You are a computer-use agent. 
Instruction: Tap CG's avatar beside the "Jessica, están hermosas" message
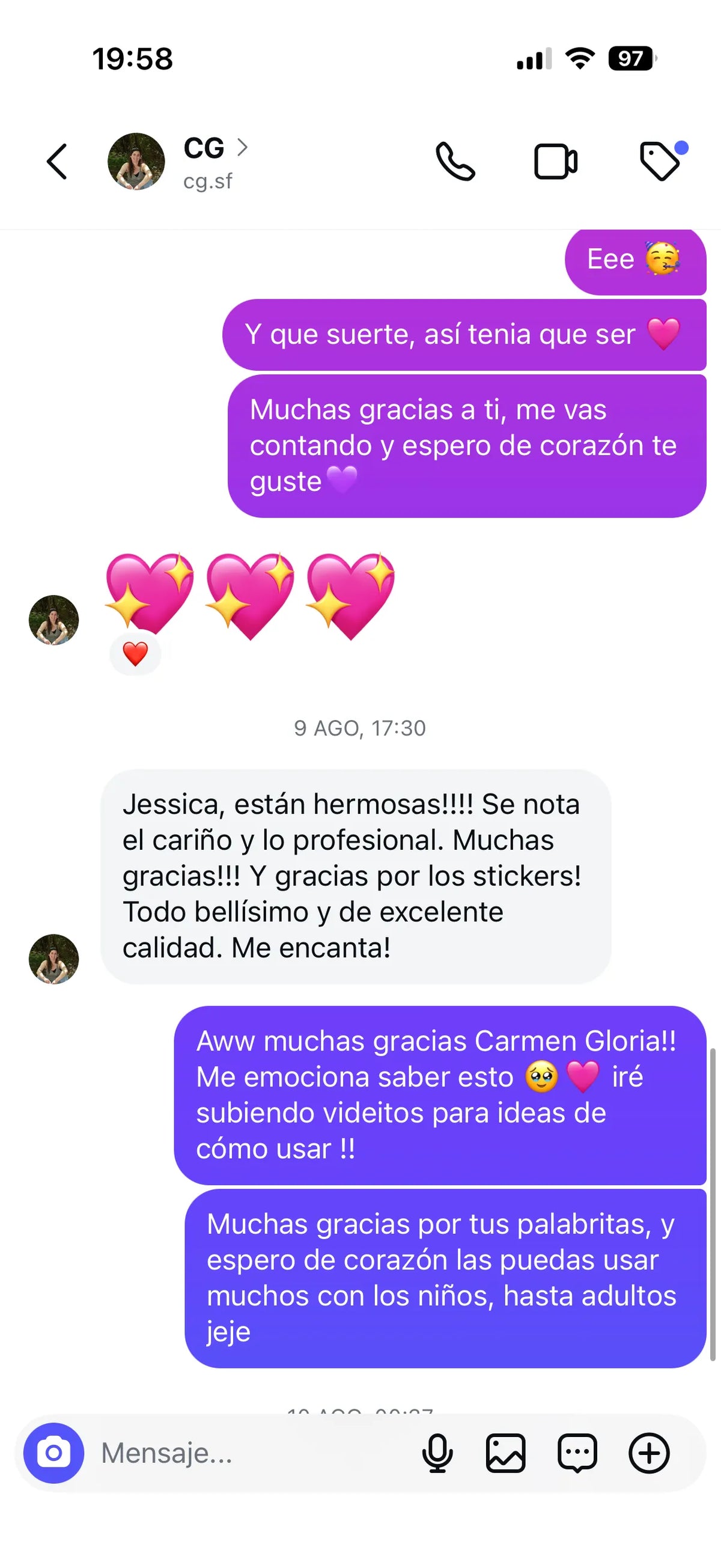[x=53, y=959]
